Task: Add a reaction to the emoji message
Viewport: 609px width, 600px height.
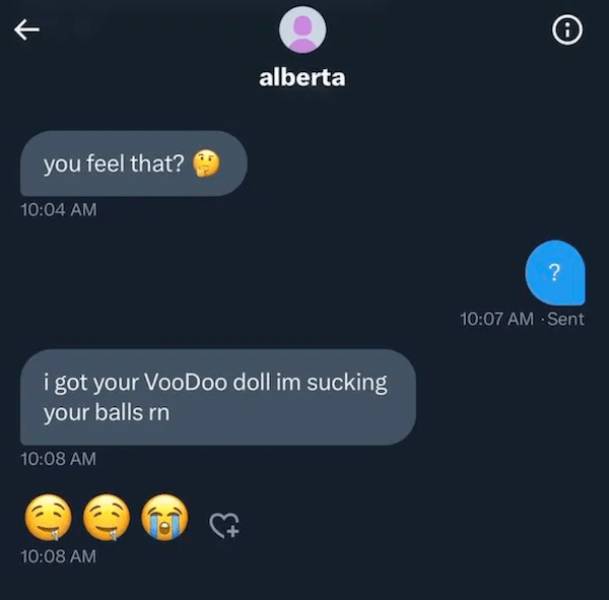Action: 224,523
